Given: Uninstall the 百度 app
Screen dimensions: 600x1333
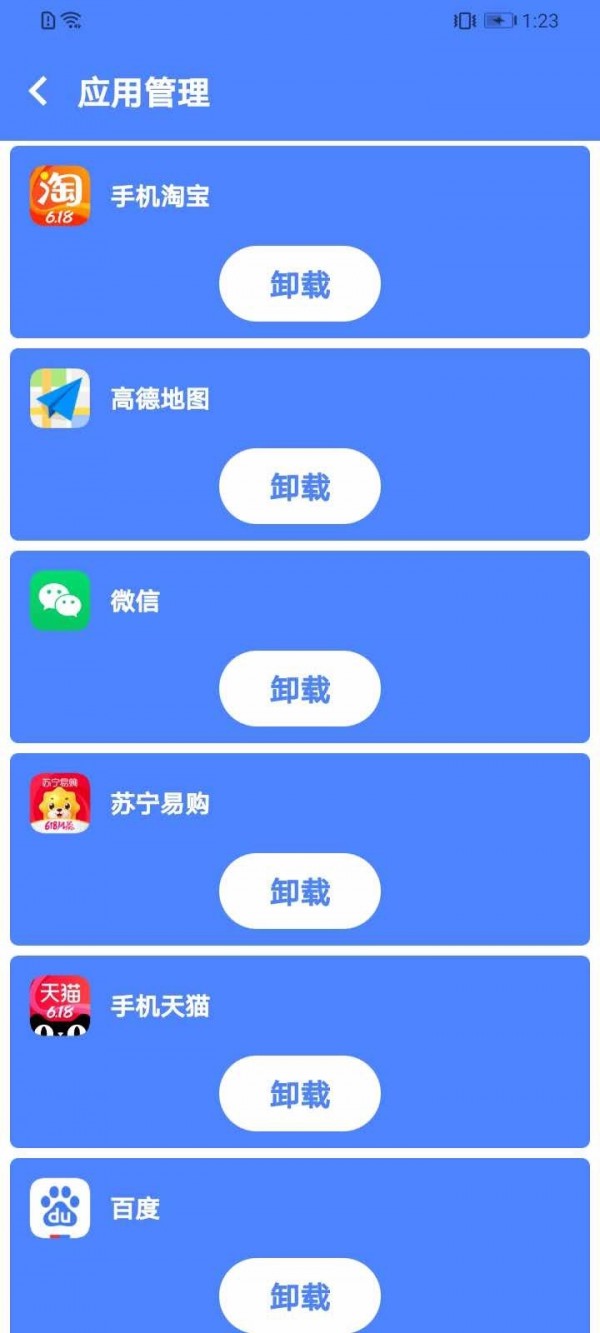Looking at the screenshot, I should click(300, 1295).
